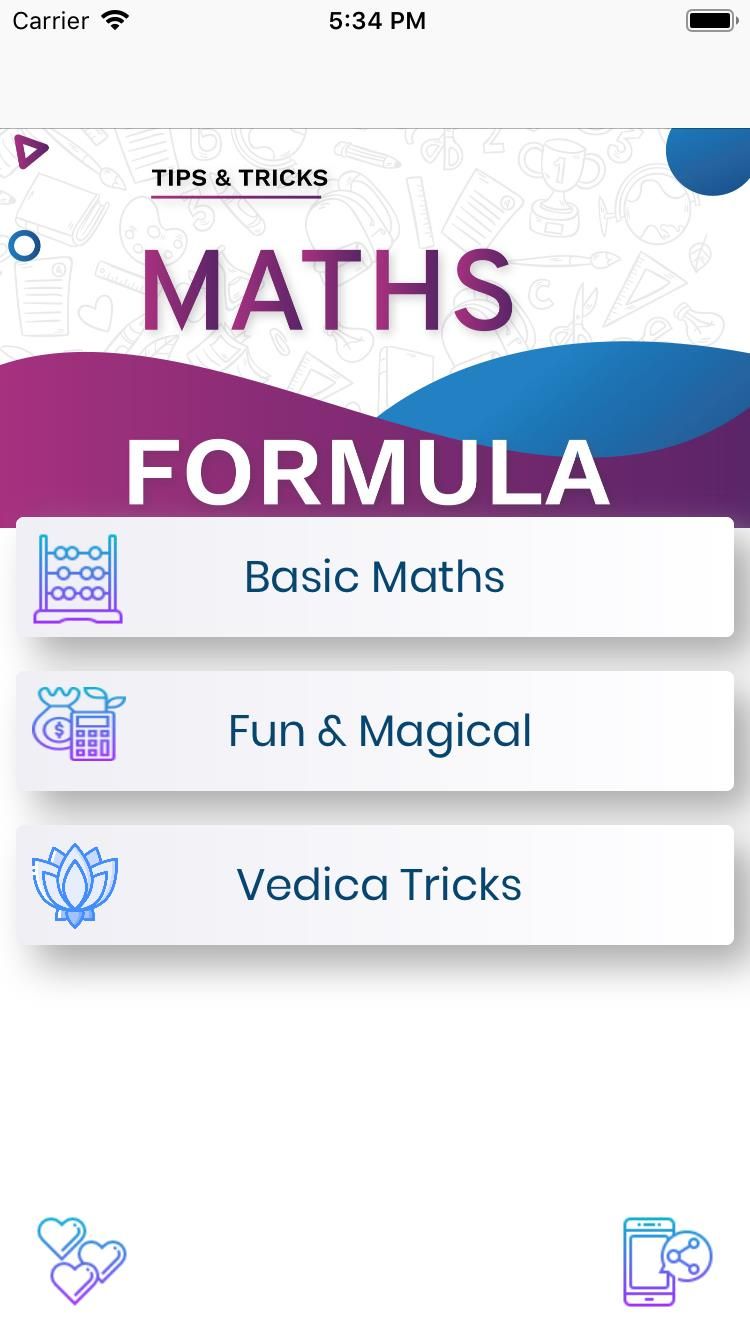Open the Fun & Magical section
750x1334 pixels.
(x=375, y=731)
